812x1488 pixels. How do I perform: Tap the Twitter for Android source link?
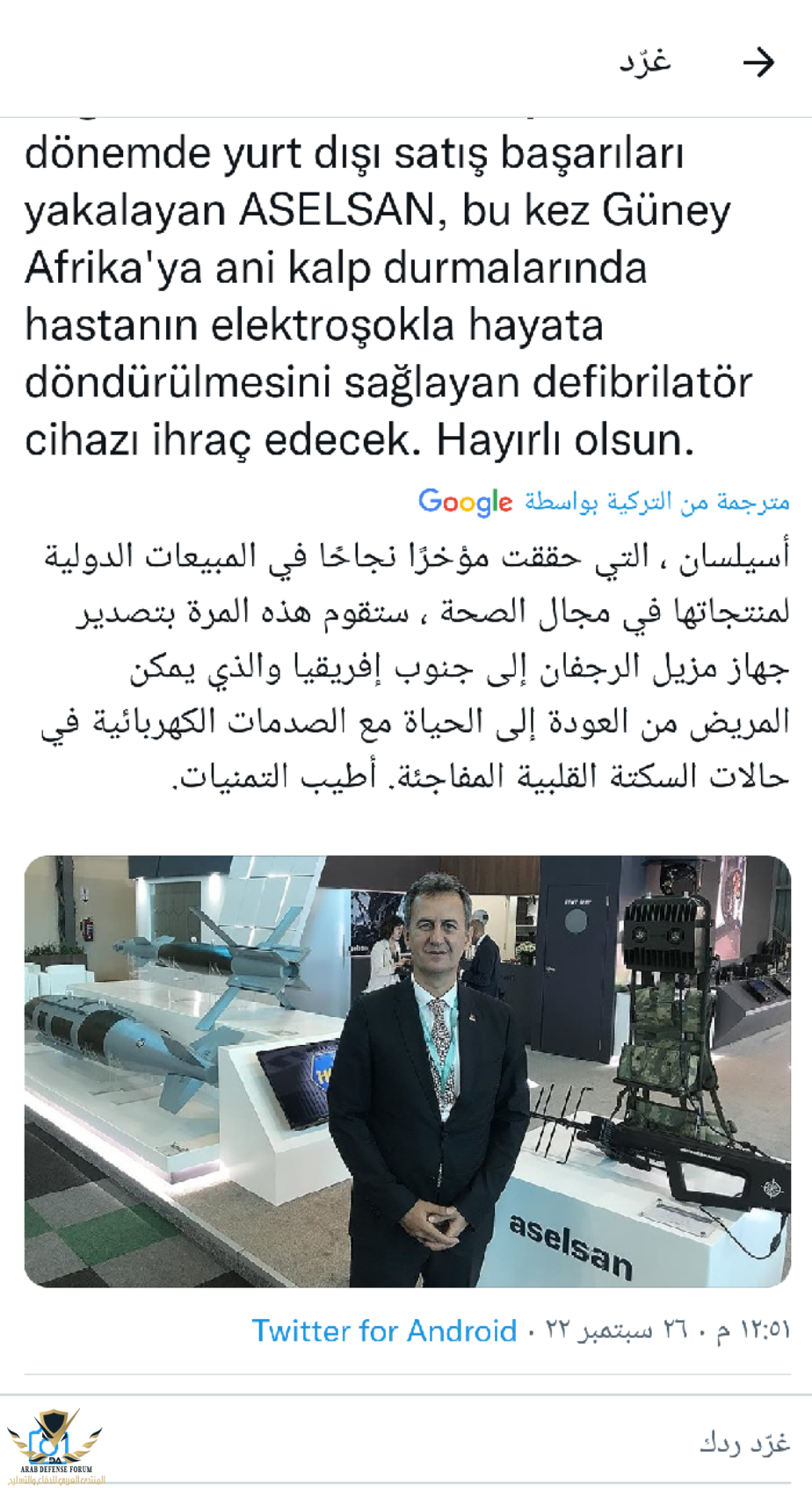384,1331
